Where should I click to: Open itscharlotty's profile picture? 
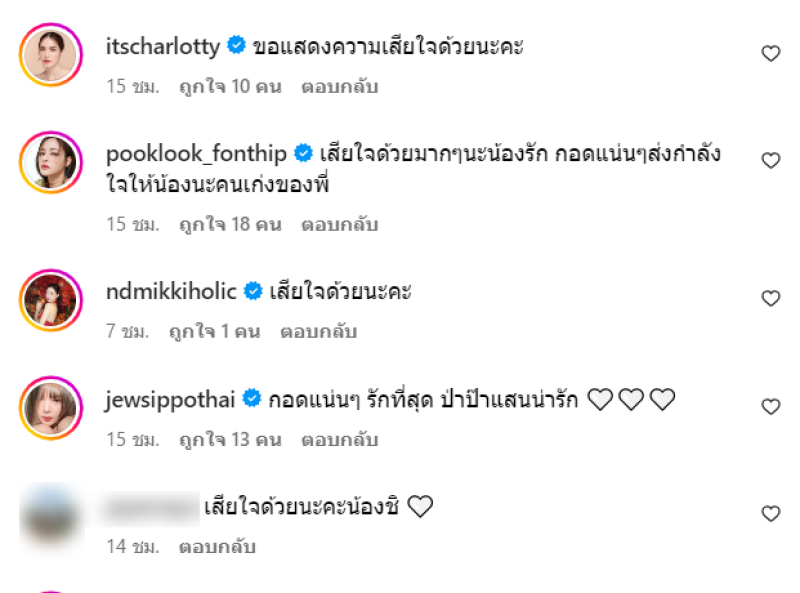pos(50,58)
